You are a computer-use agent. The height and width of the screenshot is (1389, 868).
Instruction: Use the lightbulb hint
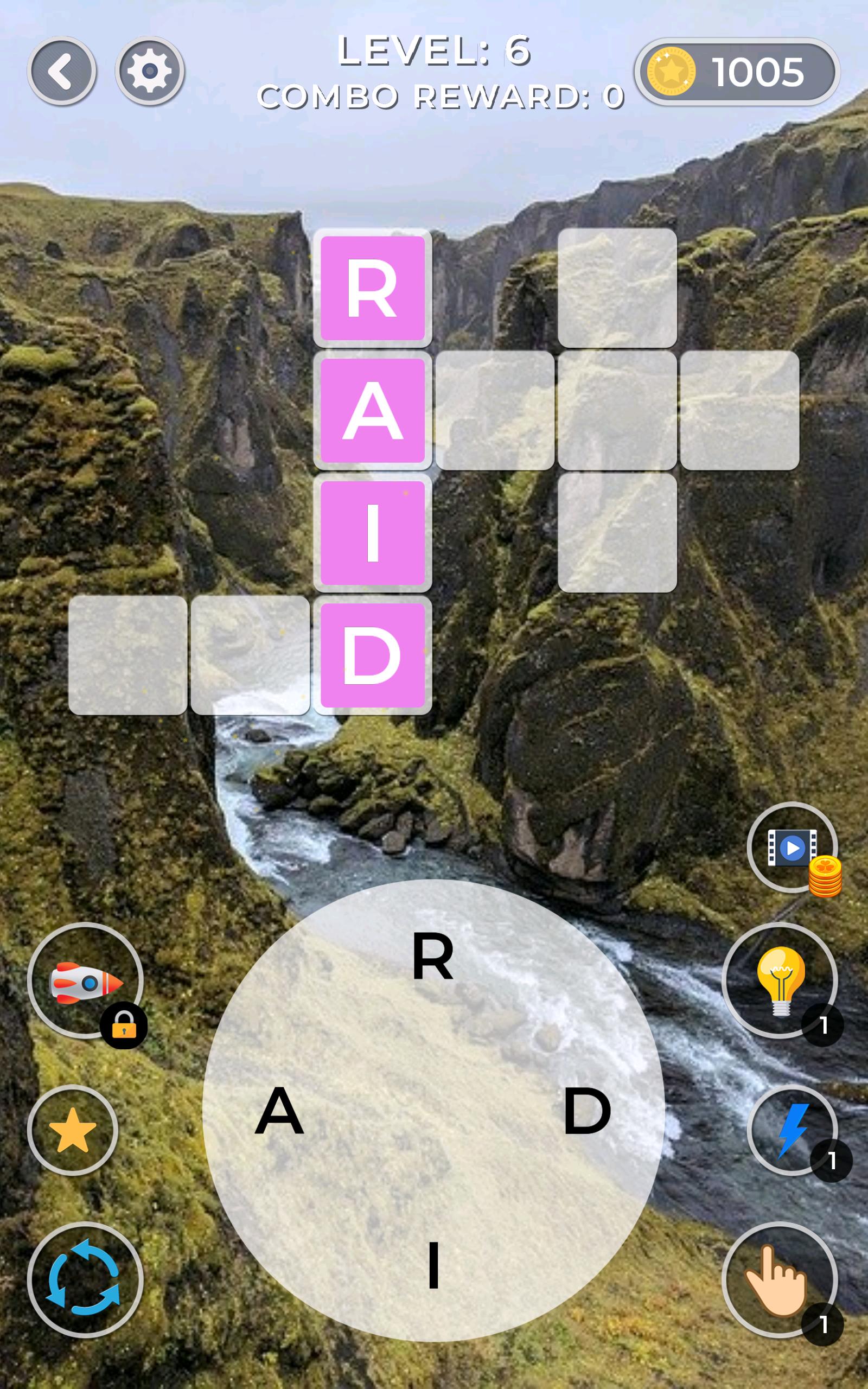point(779,980)
